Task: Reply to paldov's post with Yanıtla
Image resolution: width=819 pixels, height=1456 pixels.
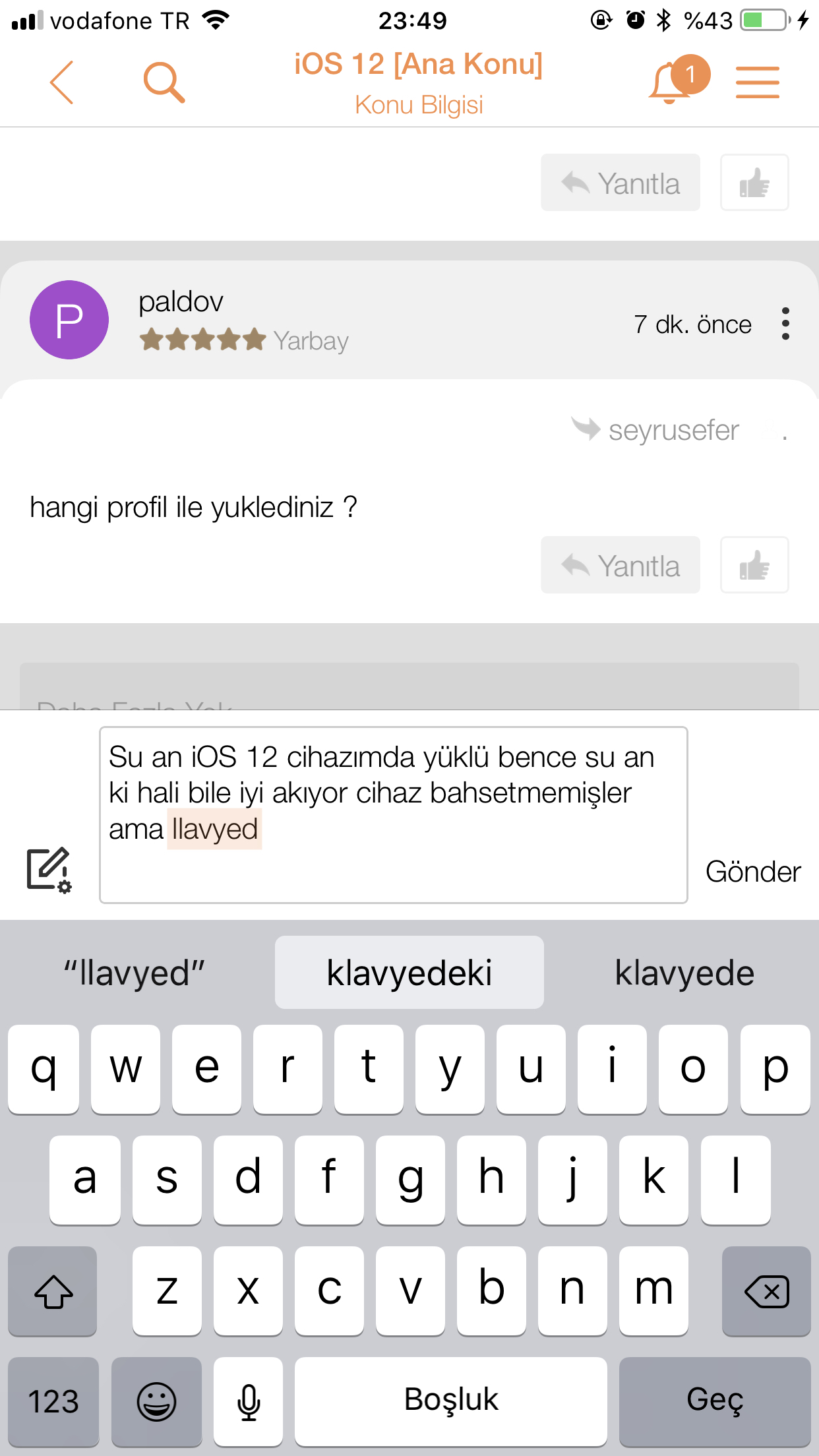Action: [620, 565]
